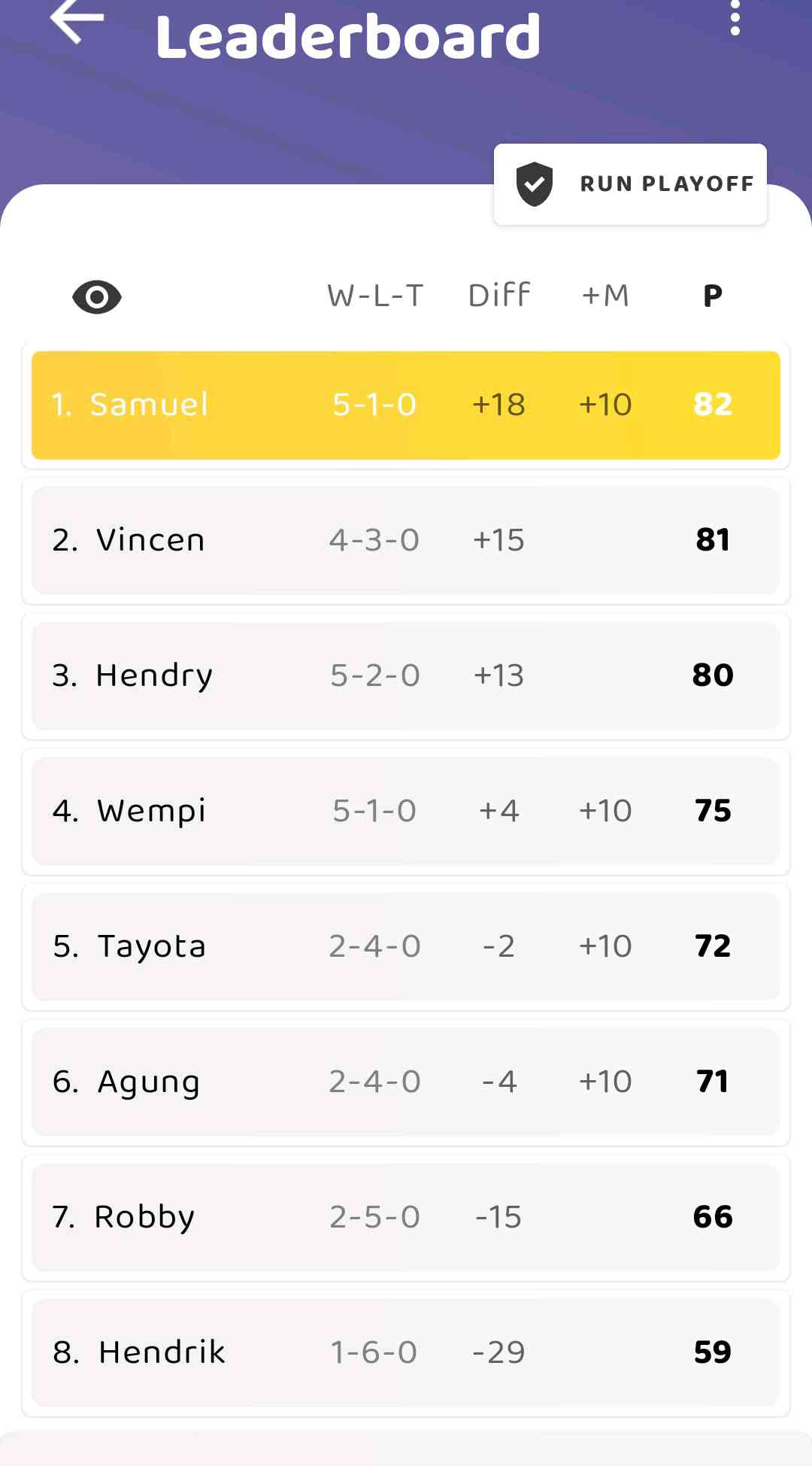Viewport: 812px width, 1466px height.
Task: Select Agung's leaderboard entry
Action: tap(405, 1082)
